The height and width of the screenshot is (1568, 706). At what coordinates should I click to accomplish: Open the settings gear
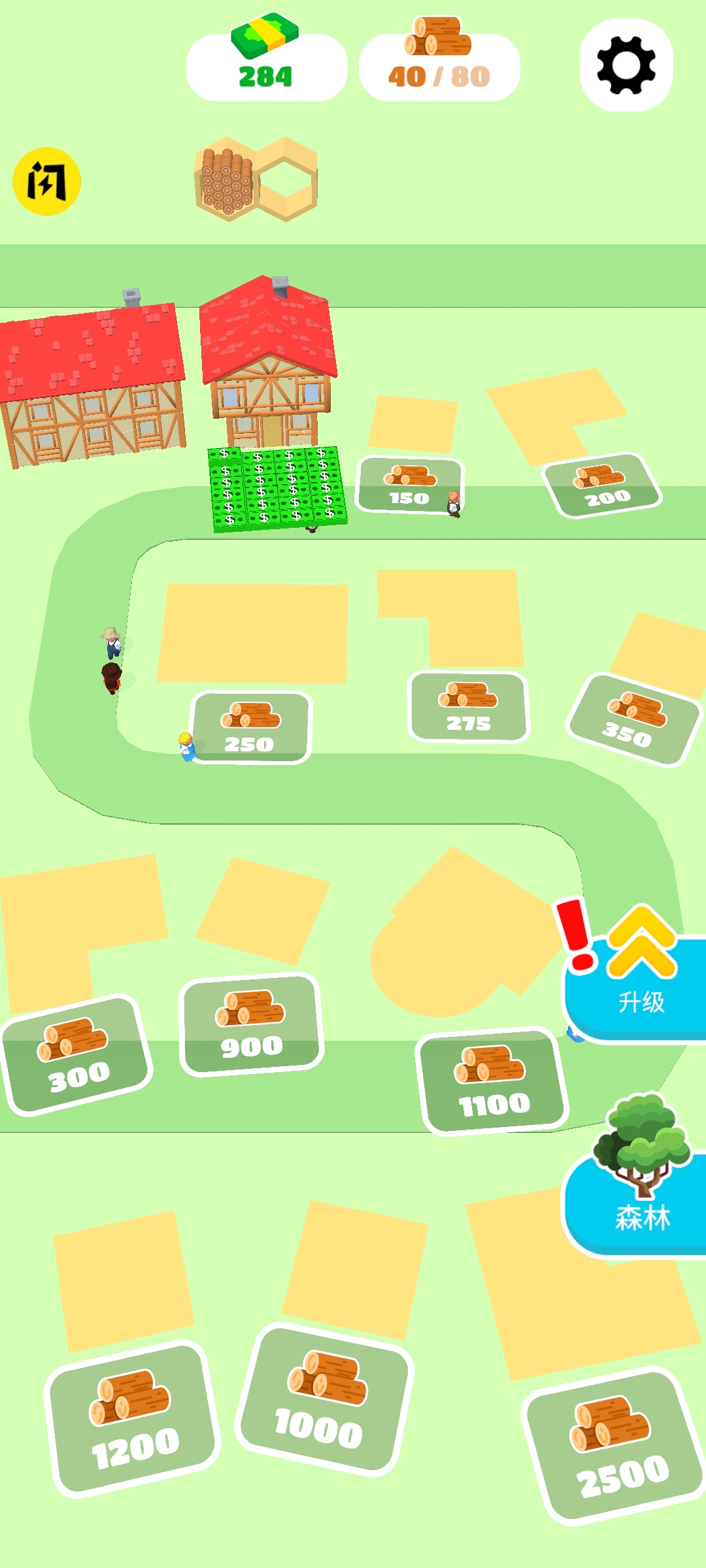(x=626, y=65)
